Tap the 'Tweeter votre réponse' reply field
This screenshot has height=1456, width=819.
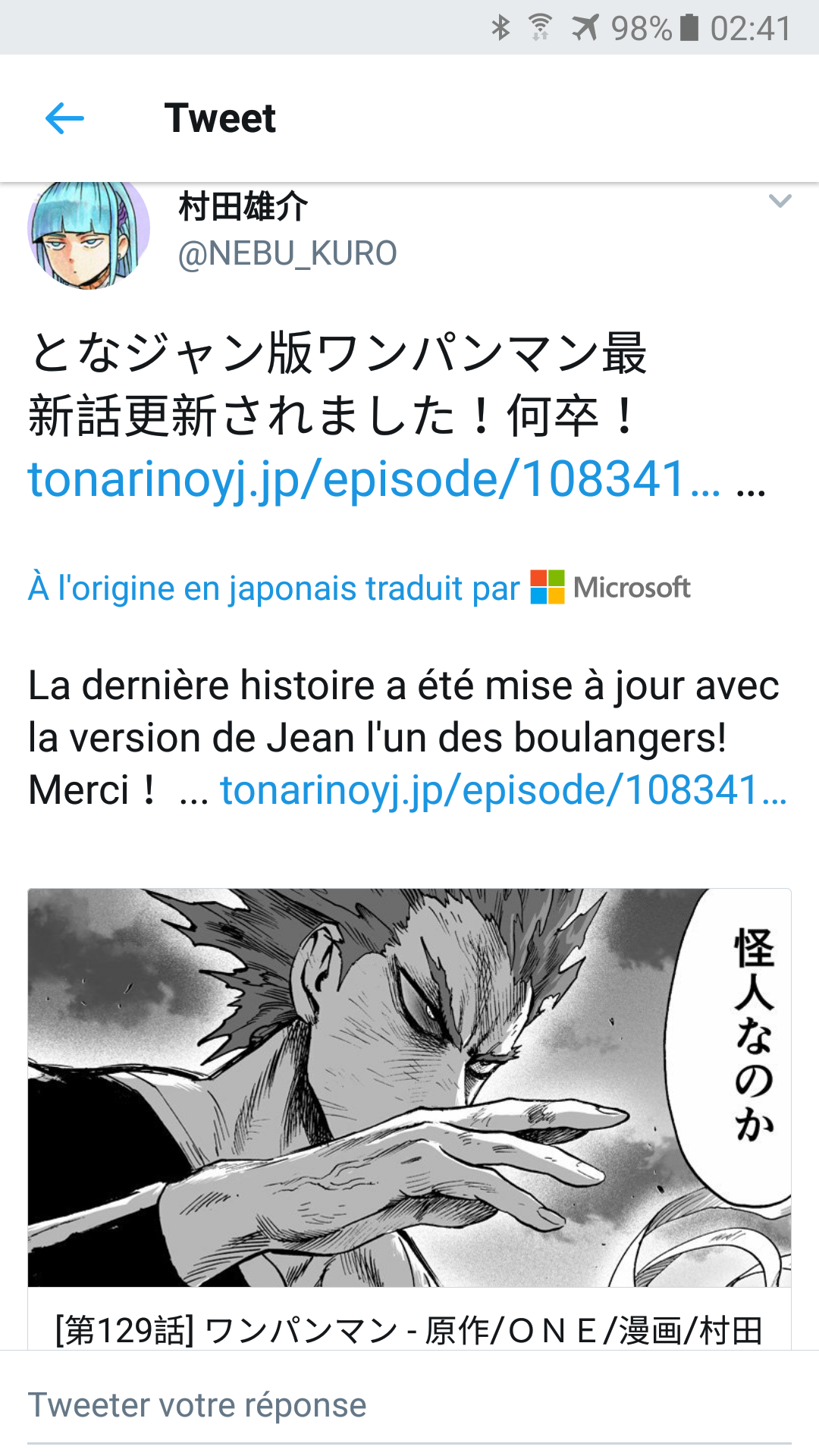(409, 1405)
